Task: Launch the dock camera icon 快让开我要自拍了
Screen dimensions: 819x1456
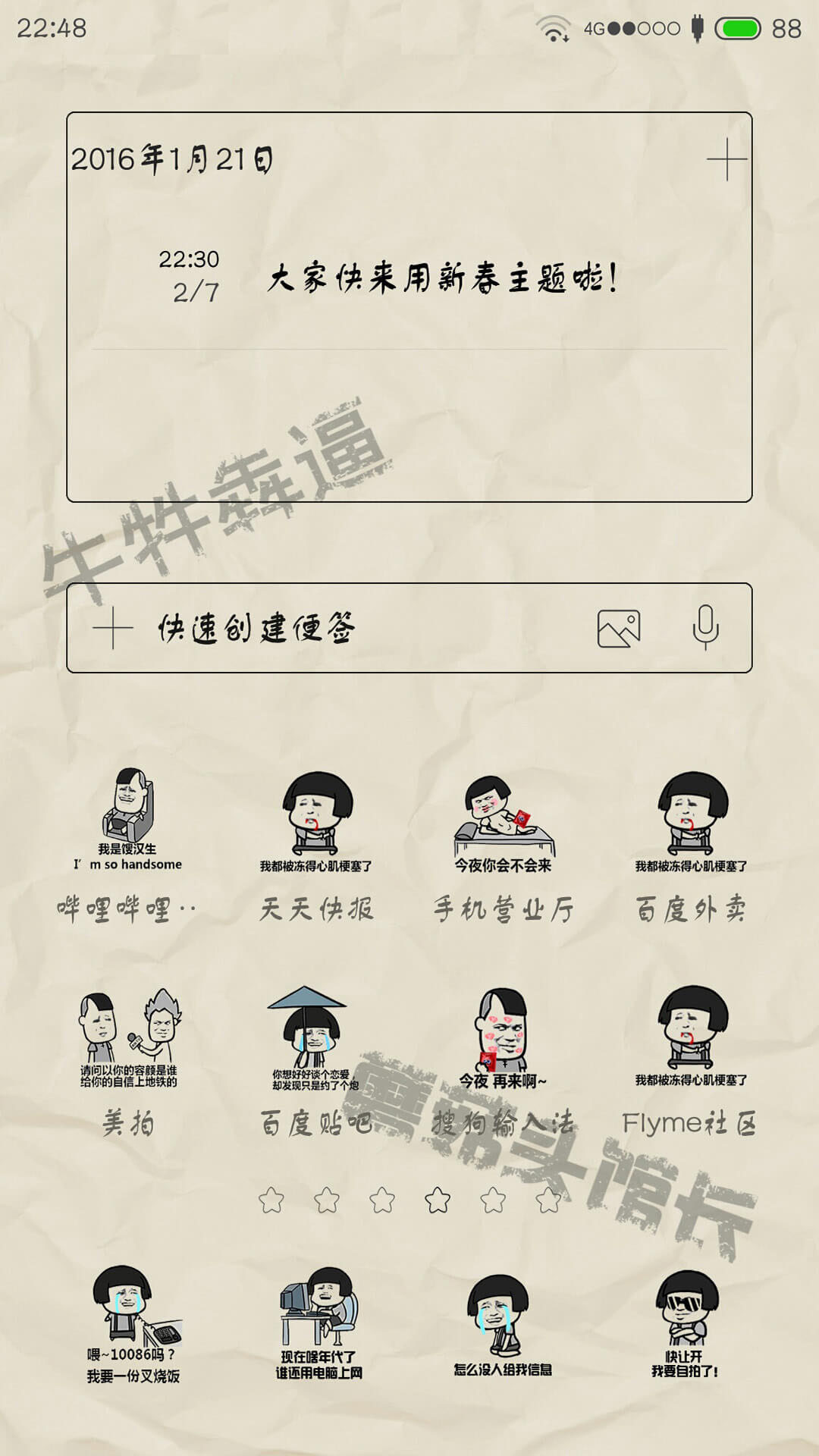Action: tap(686, 1325)
